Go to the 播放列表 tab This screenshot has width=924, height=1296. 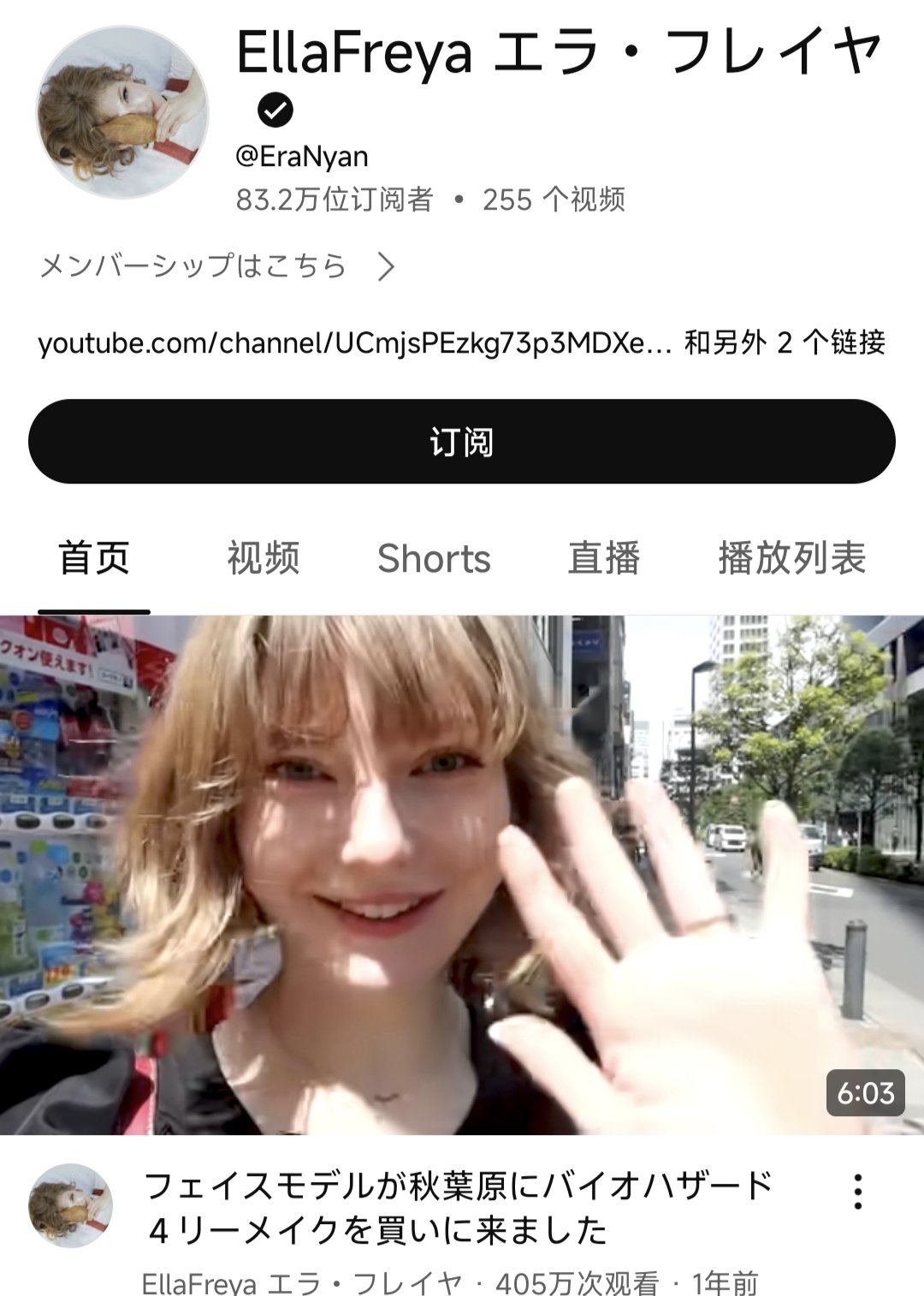(x=791, y=559)
